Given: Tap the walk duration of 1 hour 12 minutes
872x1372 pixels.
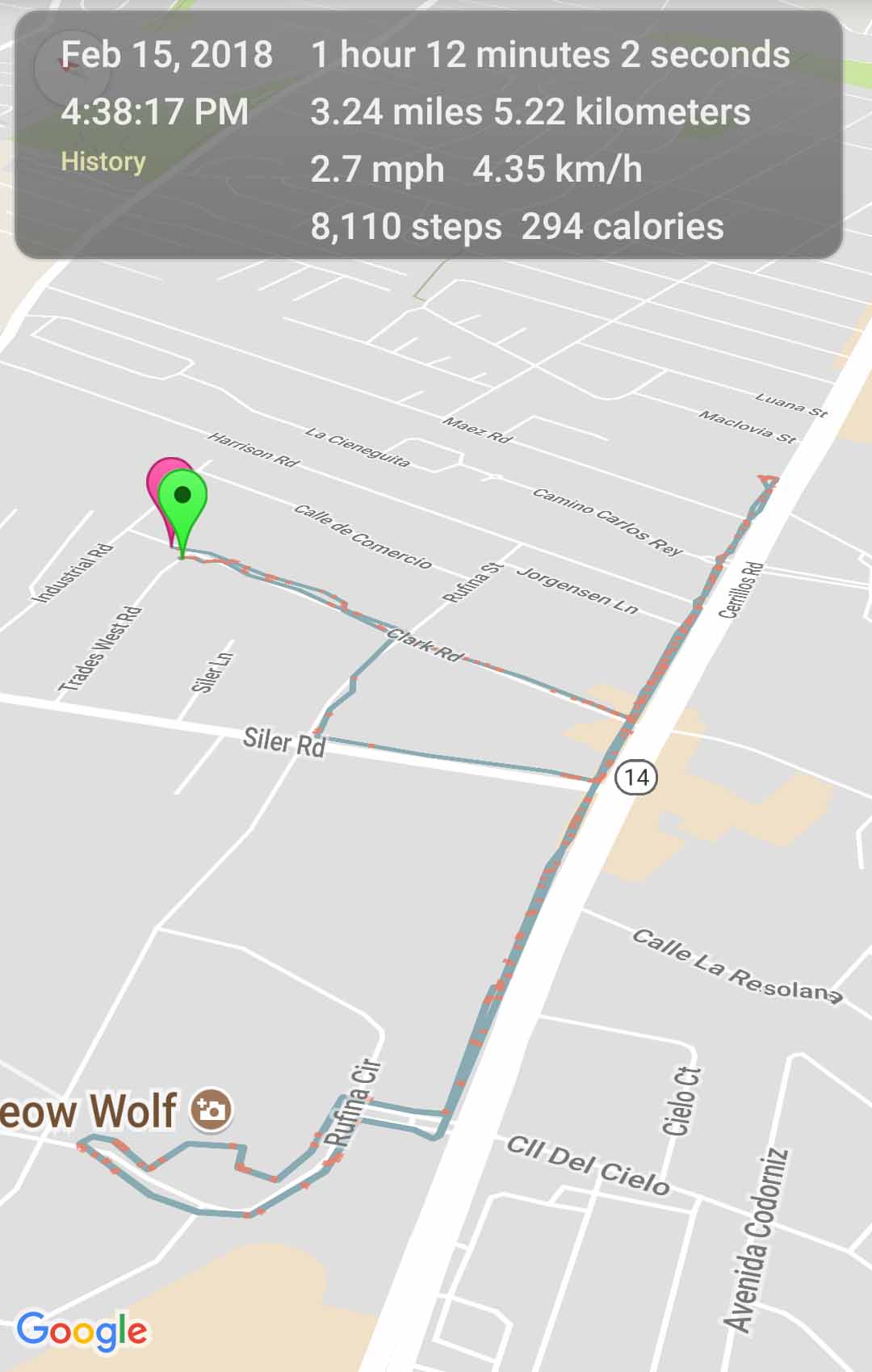Looking at the screenshot, I should click(549, 55).
